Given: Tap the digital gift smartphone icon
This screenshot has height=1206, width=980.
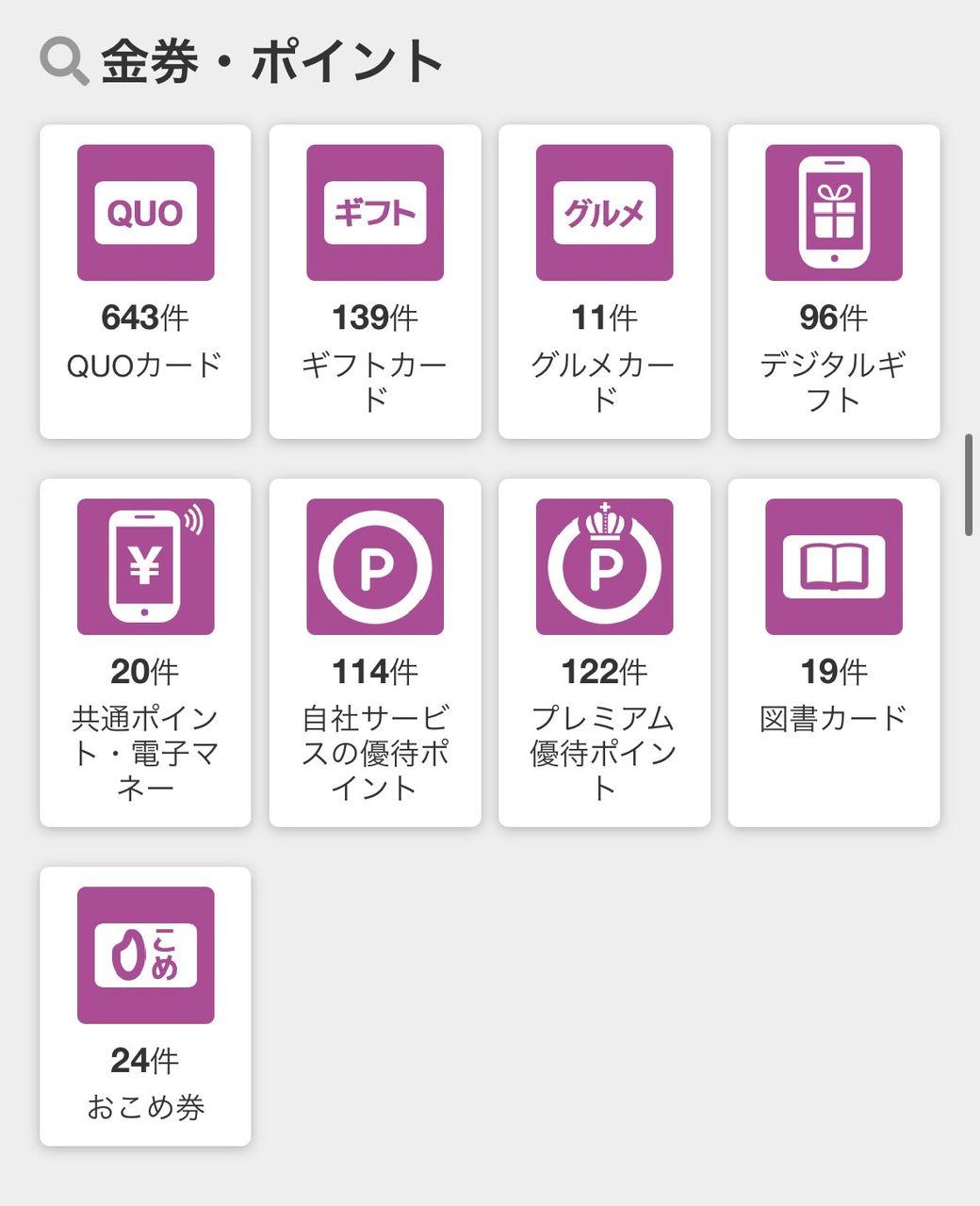Looking at the screenshot, I should 834,211.
